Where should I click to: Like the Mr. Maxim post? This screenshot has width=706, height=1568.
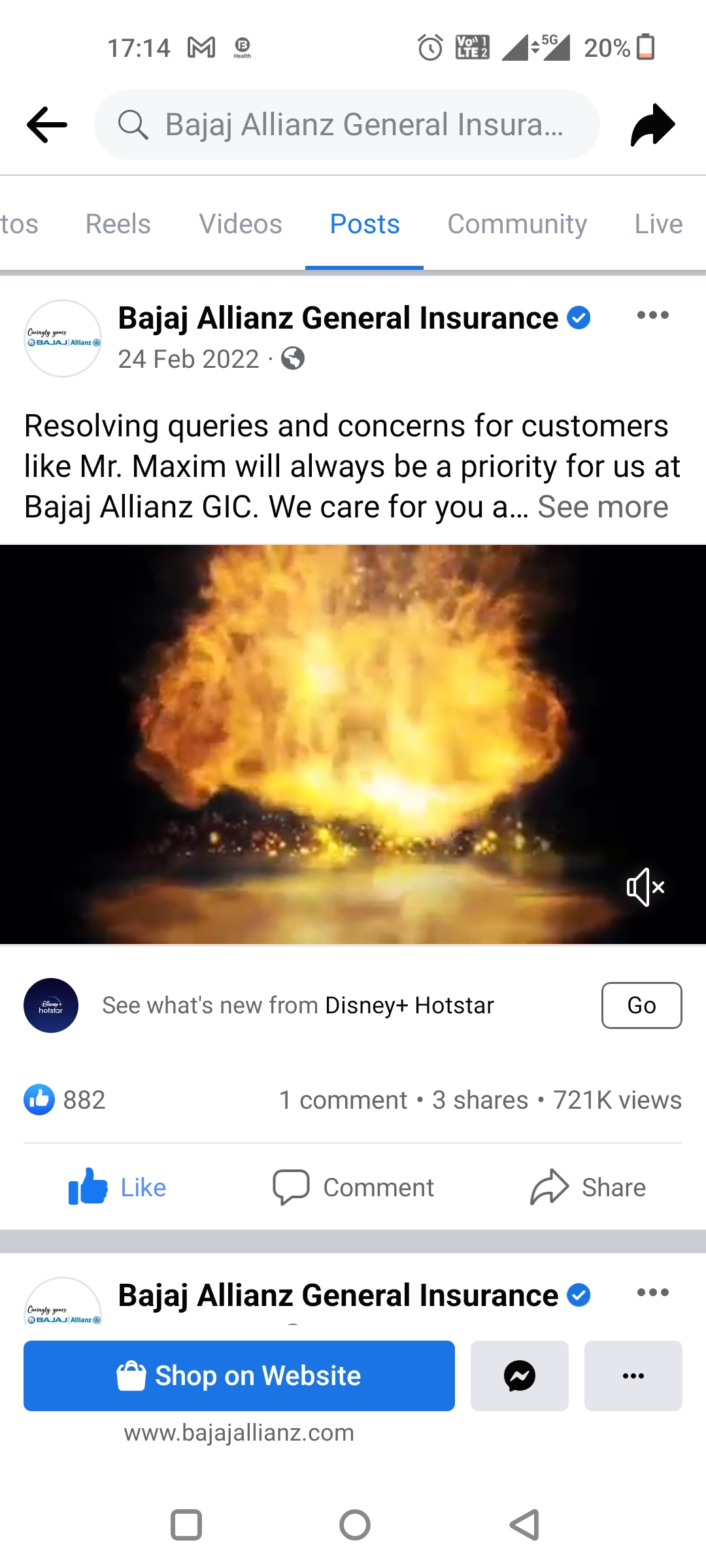pos(118,1187)
